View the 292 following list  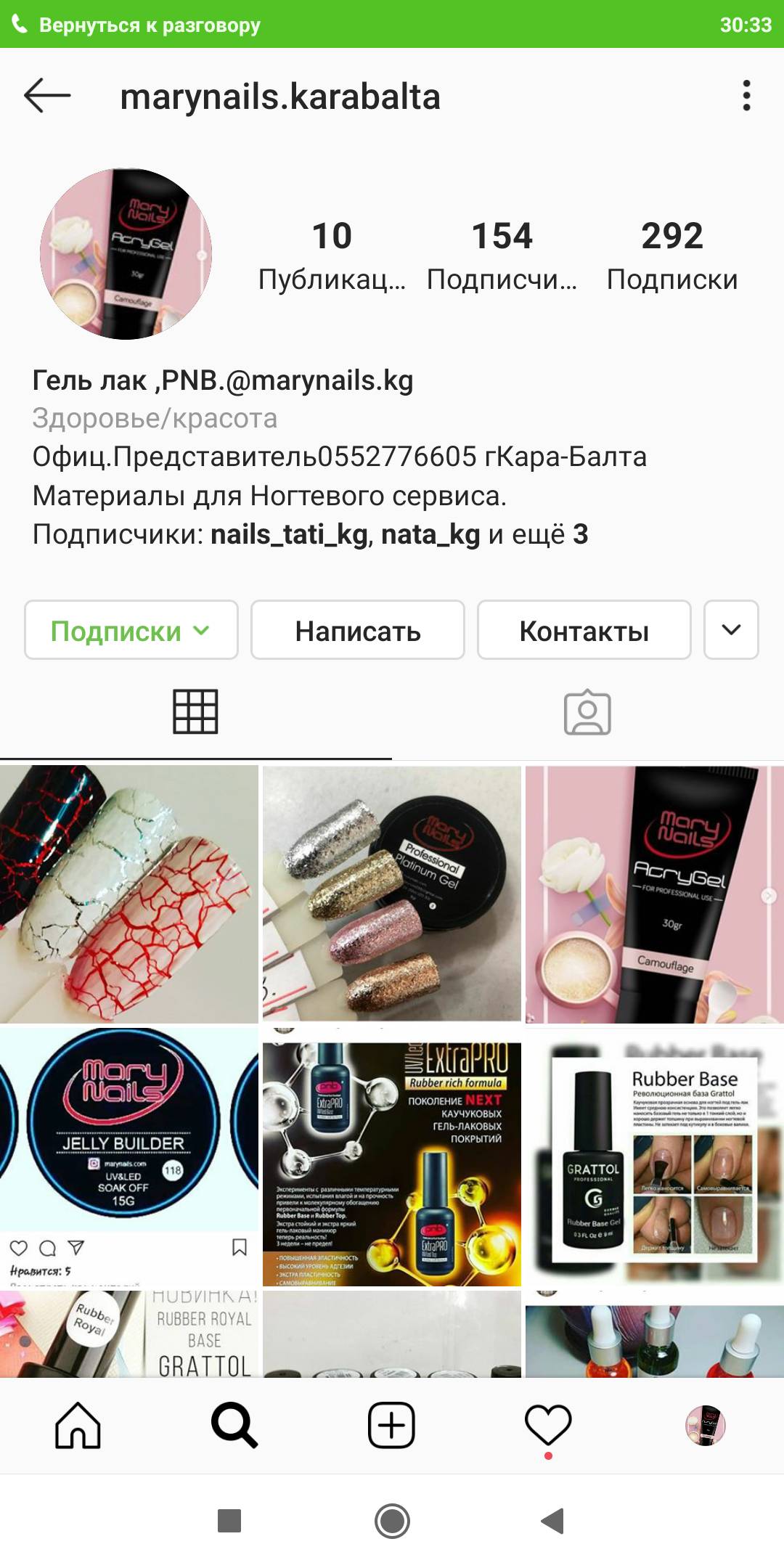[672, 255]
